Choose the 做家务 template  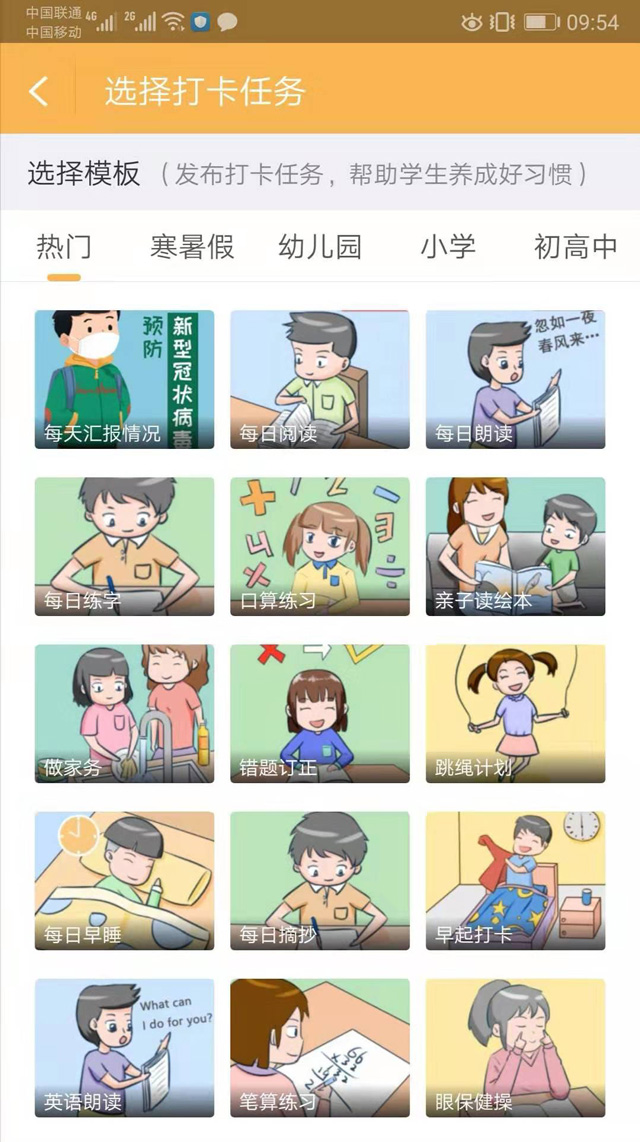point(124,713)
